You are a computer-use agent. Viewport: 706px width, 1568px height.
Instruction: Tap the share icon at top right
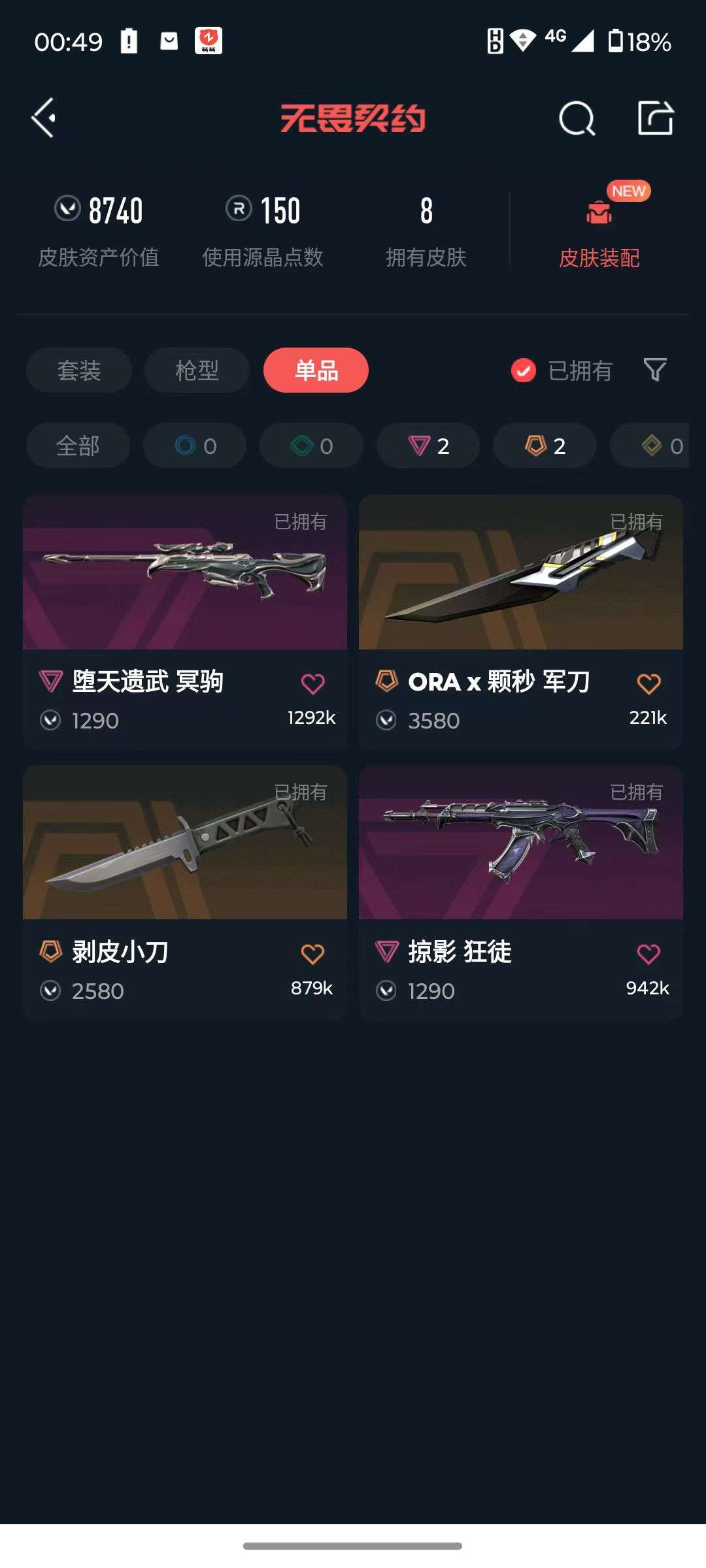[x=657, y=118]
